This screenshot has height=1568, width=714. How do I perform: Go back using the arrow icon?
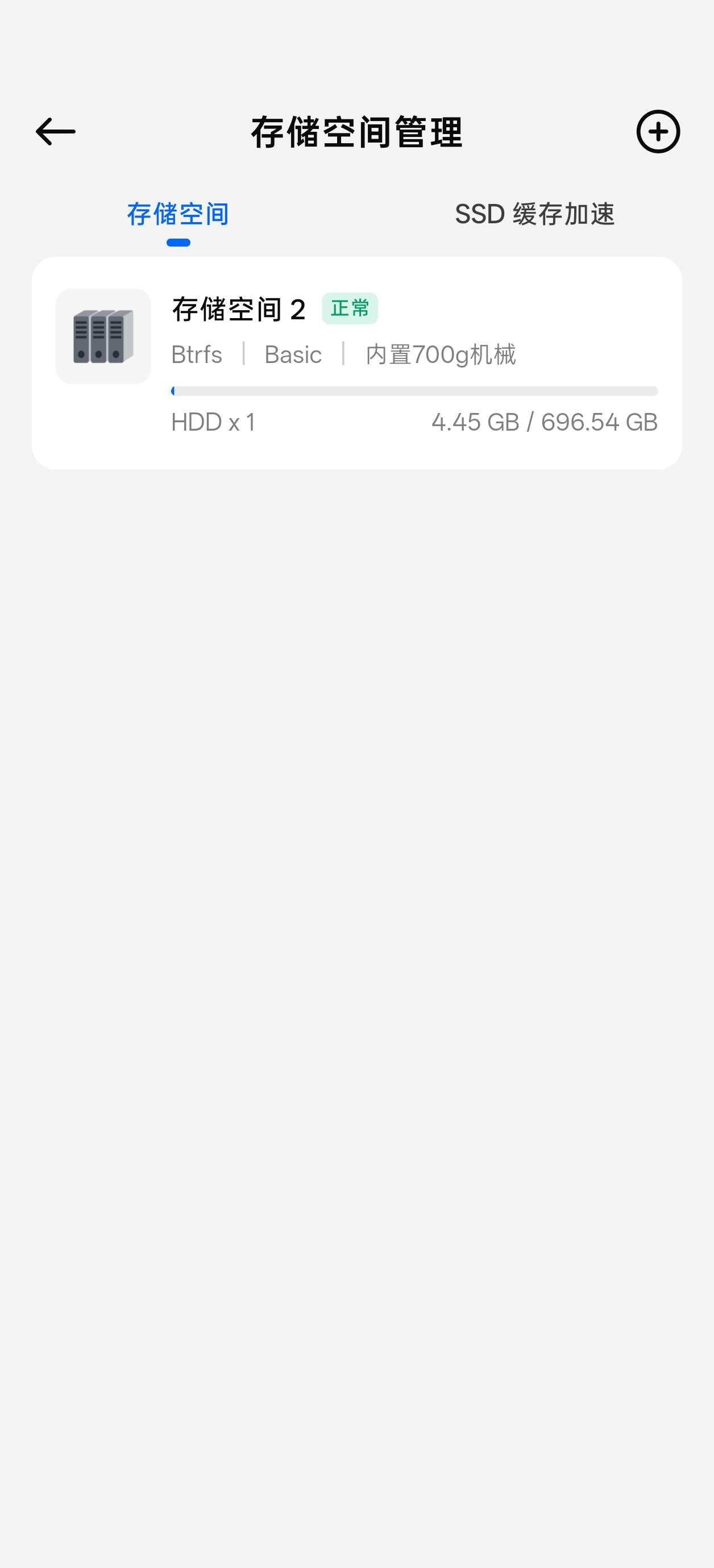pyautogui.click(x=56, y=131)
